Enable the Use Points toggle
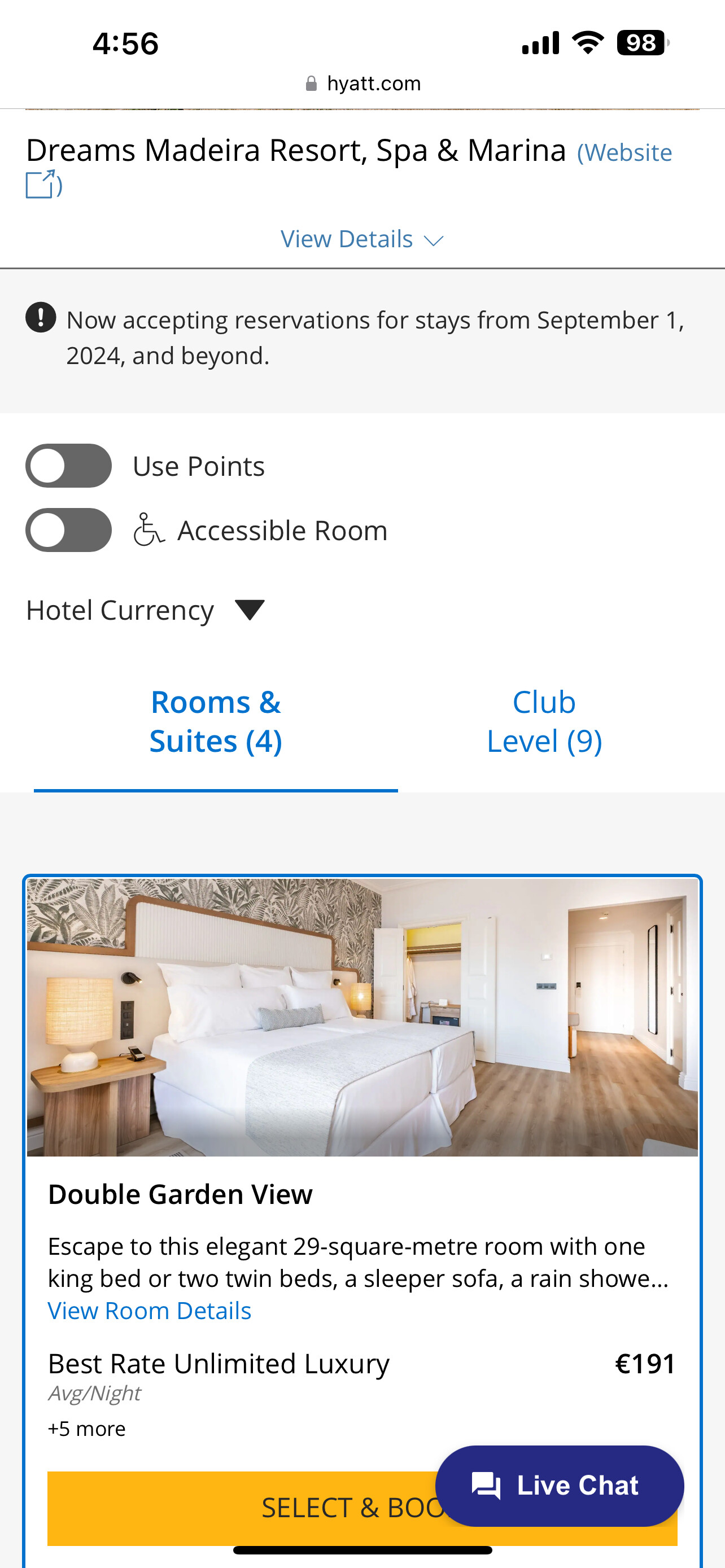This screenshot has width=725, height=1568. tap(68, 466)
